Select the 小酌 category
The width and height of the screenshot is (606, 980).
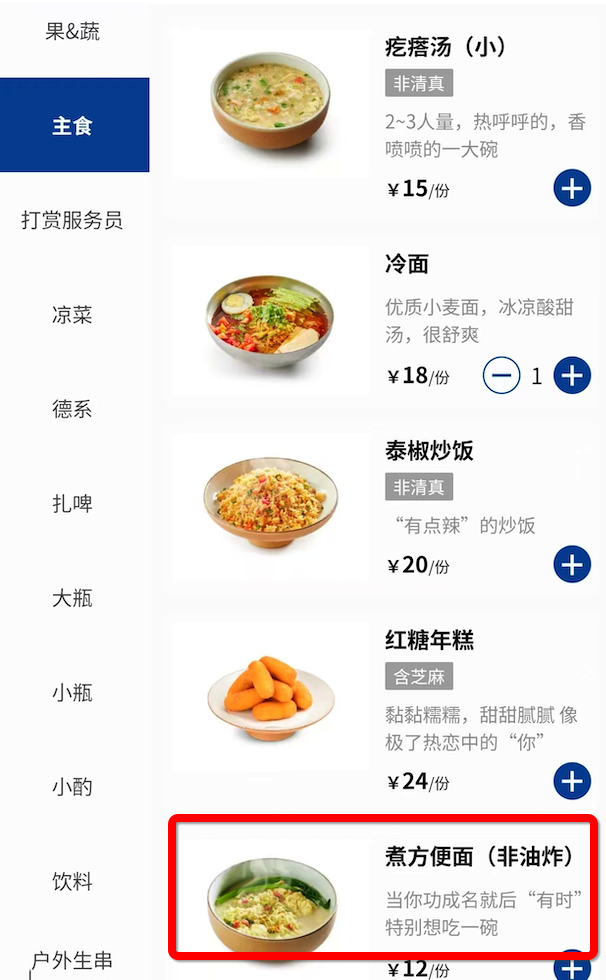tap(73, 787)
